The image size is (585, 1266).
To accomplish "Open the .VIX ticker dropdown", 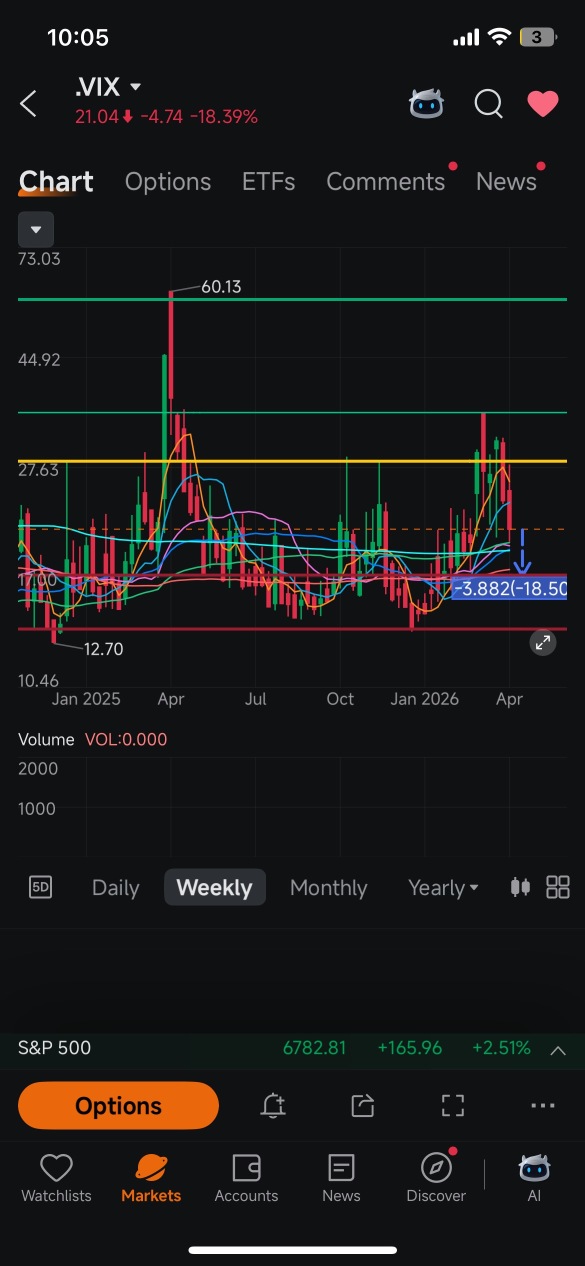I will point(135,88).
